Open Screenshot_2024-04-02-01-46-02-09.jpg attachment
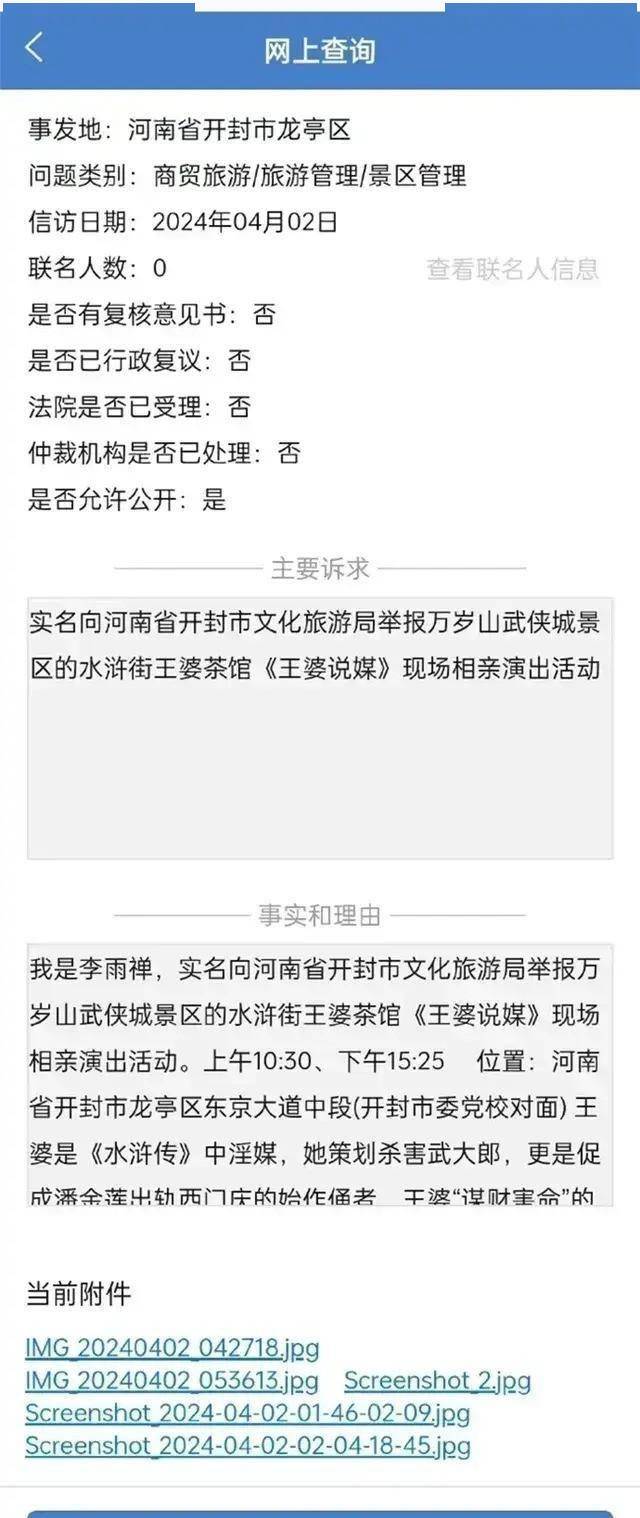This screenshot has height=1518, width=640. click(x=247, y=1413)
